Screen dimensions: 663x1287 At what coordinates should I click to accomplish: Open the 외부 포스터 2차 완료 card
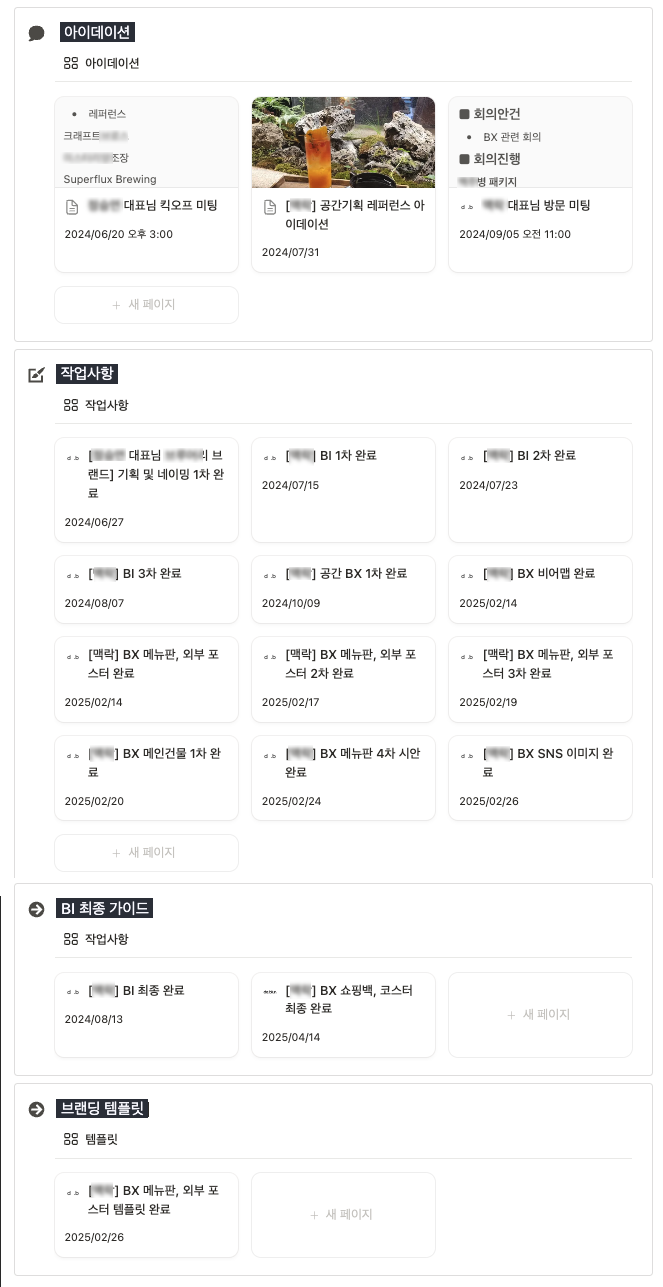point(343,679)
